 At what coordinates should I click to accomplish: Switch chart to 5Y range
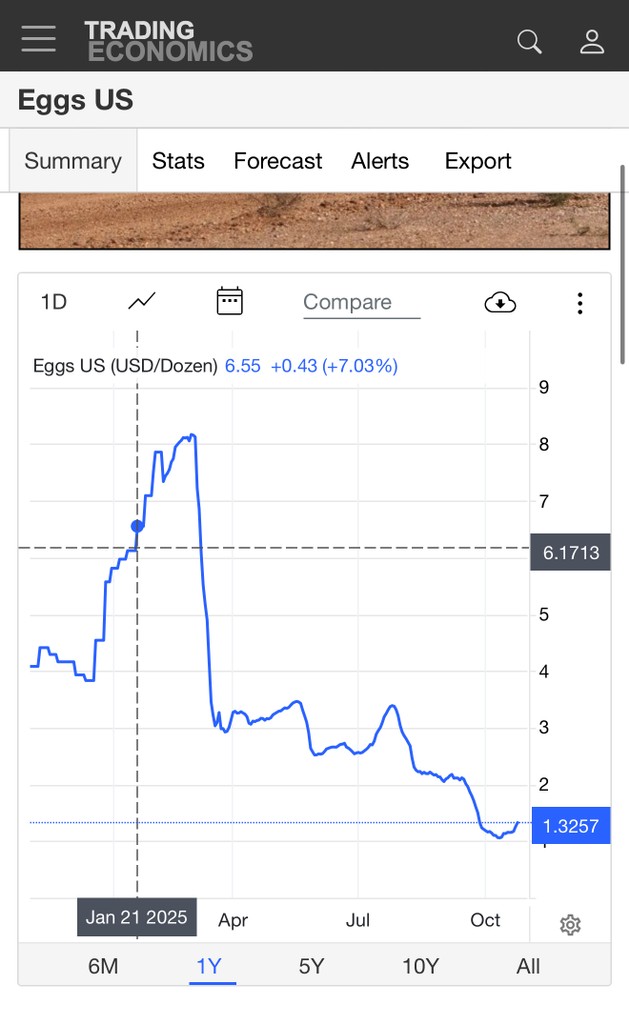(312, 966)
